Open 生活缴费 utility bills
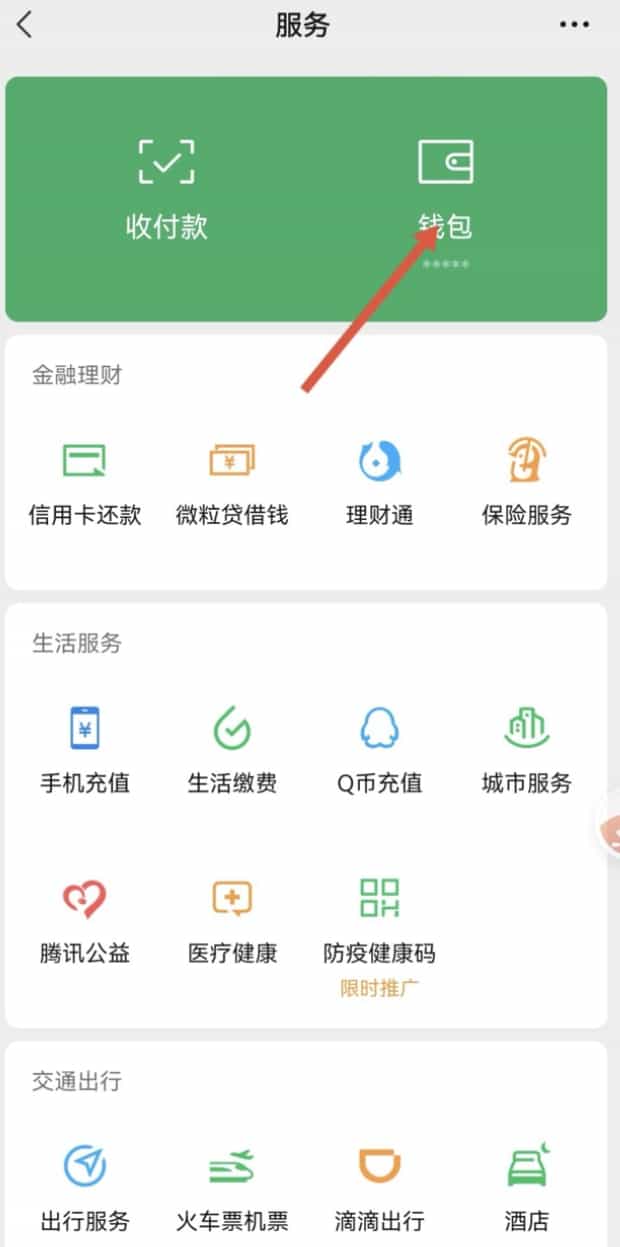The height and width of the screenshot is (1247, 620). click(x=232, y=750)
